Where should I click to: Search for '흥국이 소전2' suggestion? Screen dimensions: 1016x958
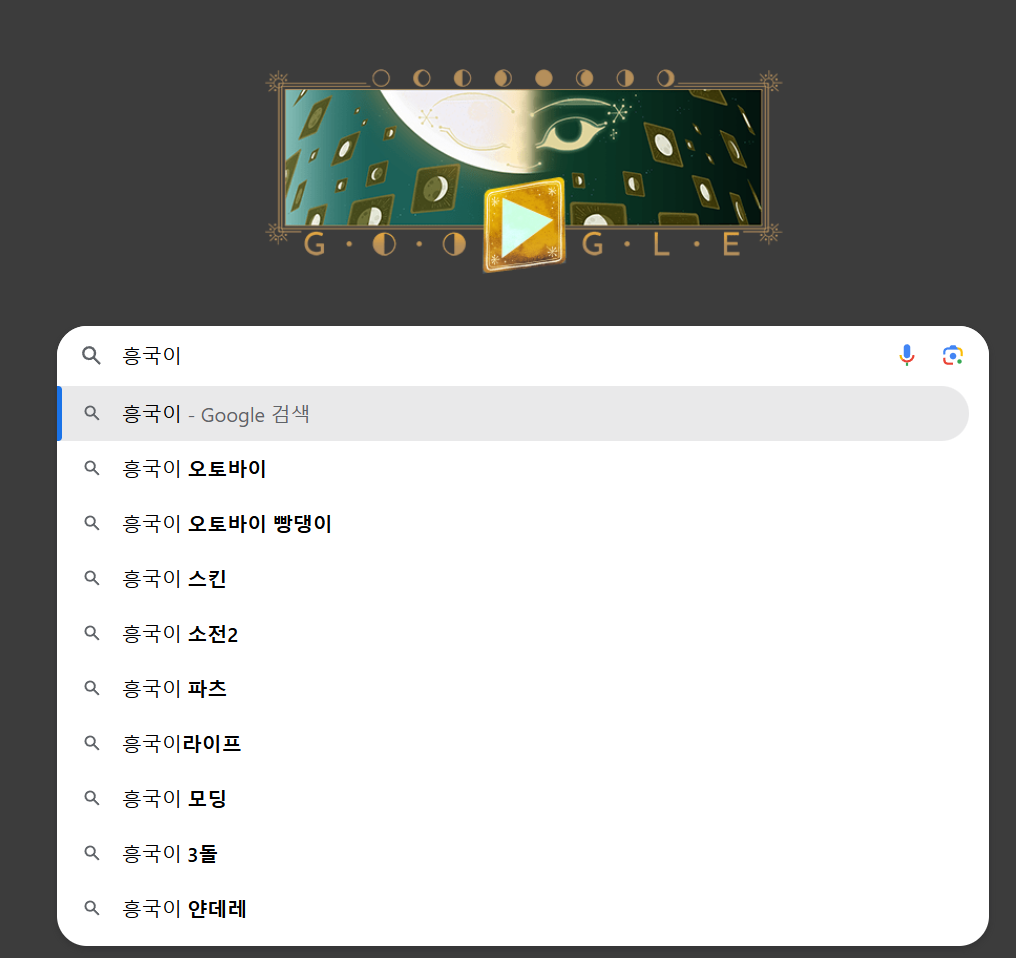pos(180,634)
